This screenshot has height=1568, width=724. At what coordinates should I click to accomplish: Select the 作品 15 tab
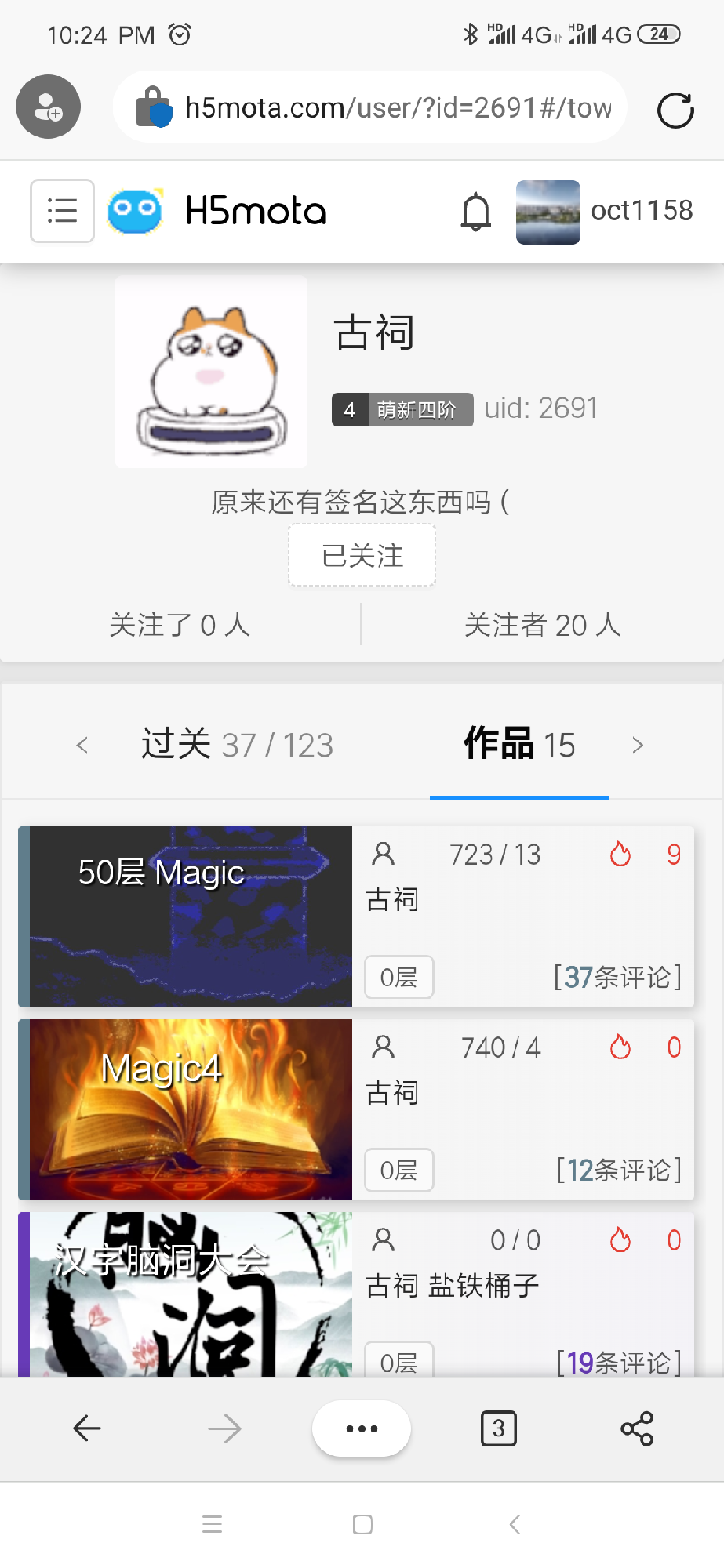pos(519,744)
